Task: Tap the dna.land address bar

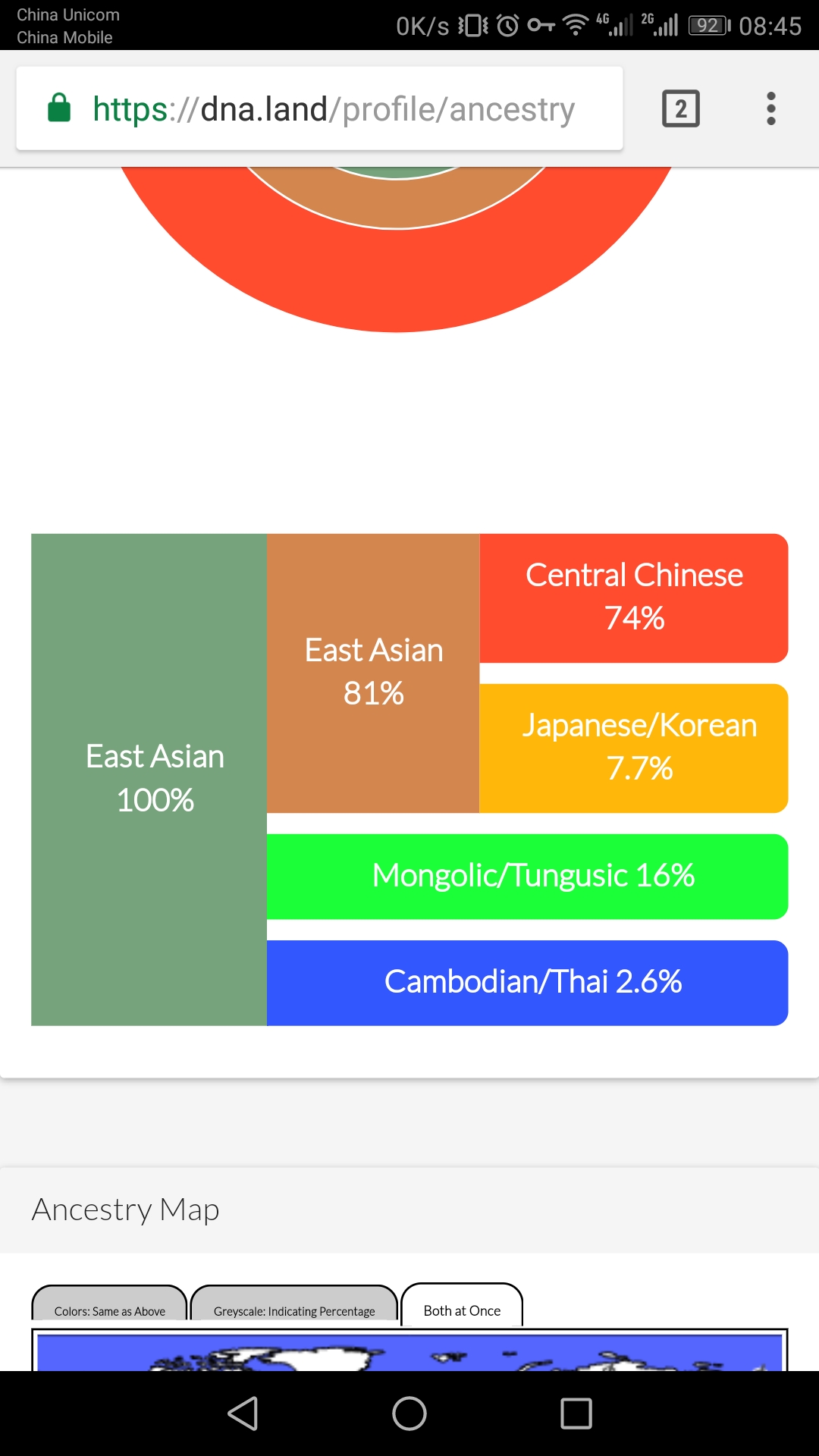Action: click(x=319, y=108)
